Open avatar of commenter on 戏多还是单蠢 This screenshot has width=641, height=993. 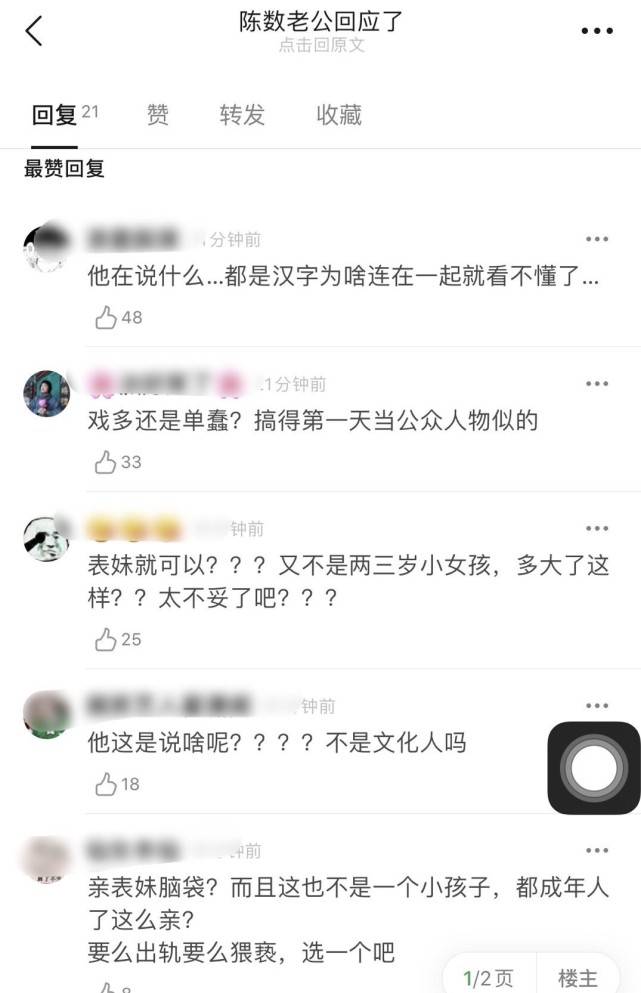[46, 394]
